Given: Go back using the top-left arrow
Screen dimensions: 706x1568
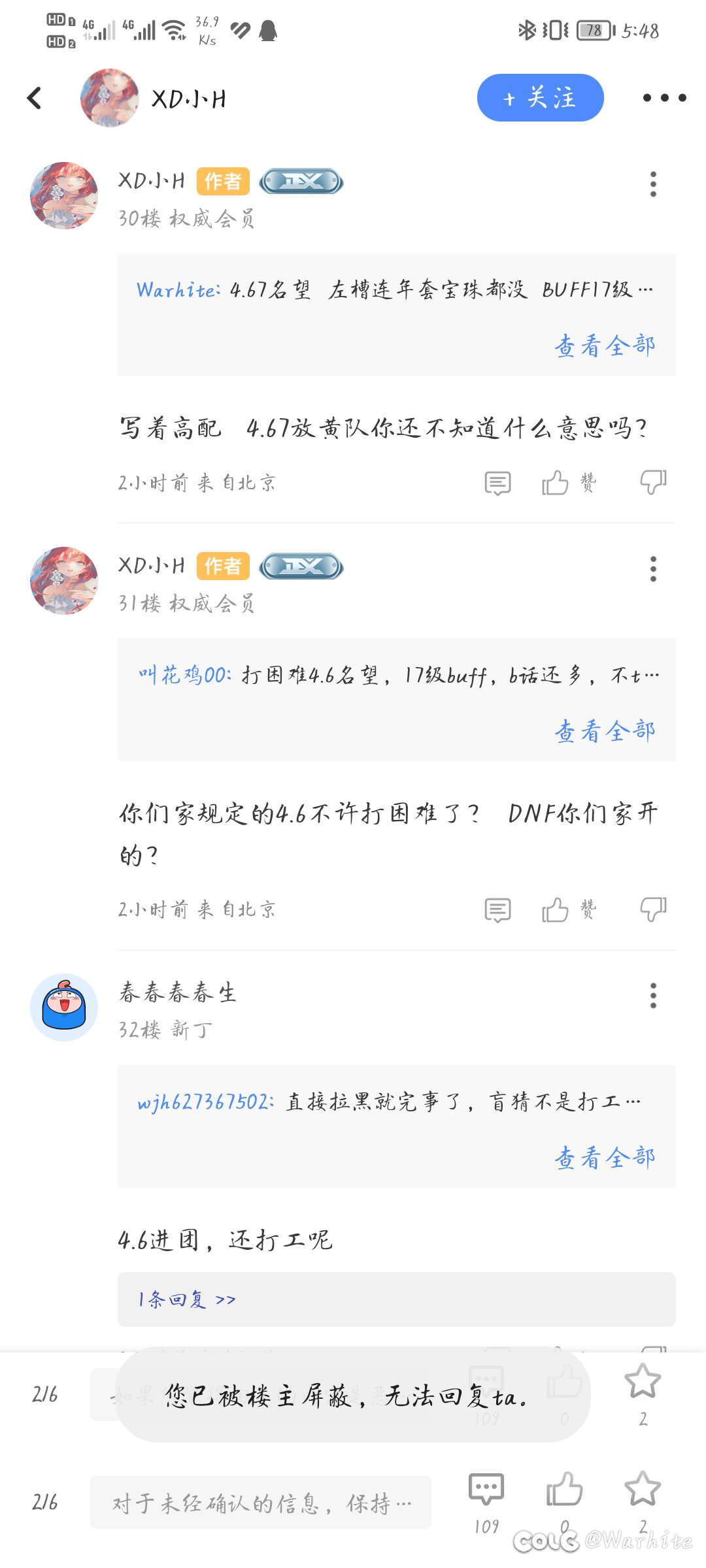Looking at the screenshot, I should point(35,98).
